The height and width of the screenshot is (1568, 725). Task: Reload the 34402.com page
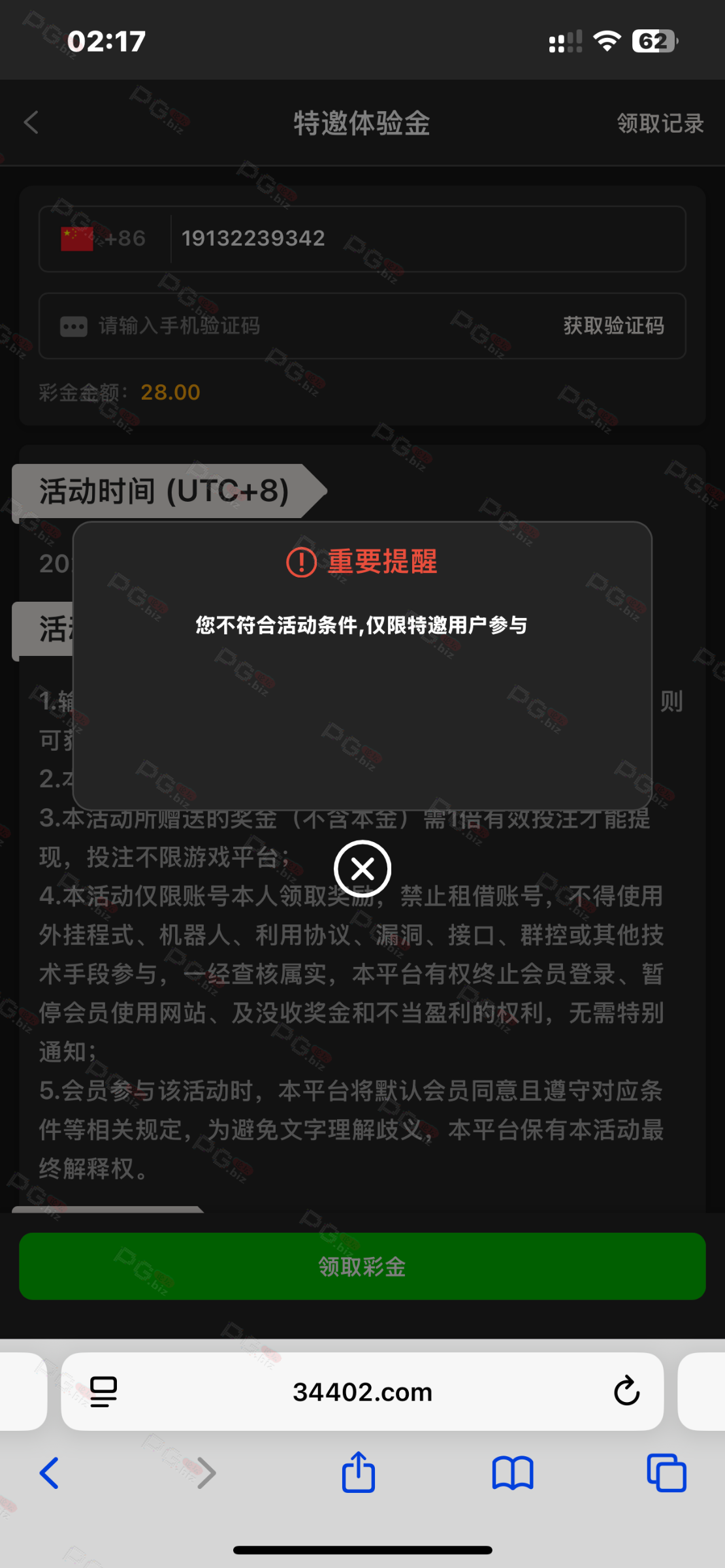point(626,1392)
